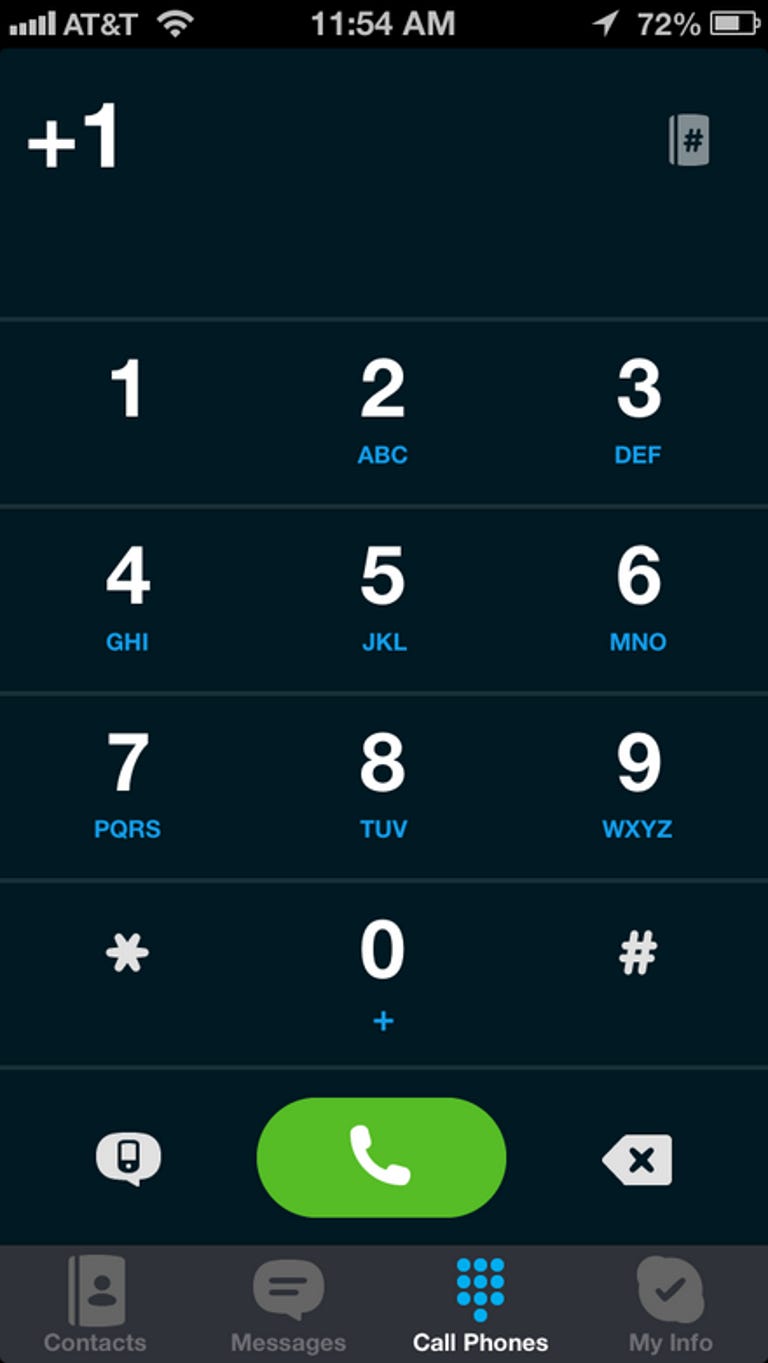Open the SMS message icon
The height and width of the screenshot is (1363, 768).
pos(128,1159)
